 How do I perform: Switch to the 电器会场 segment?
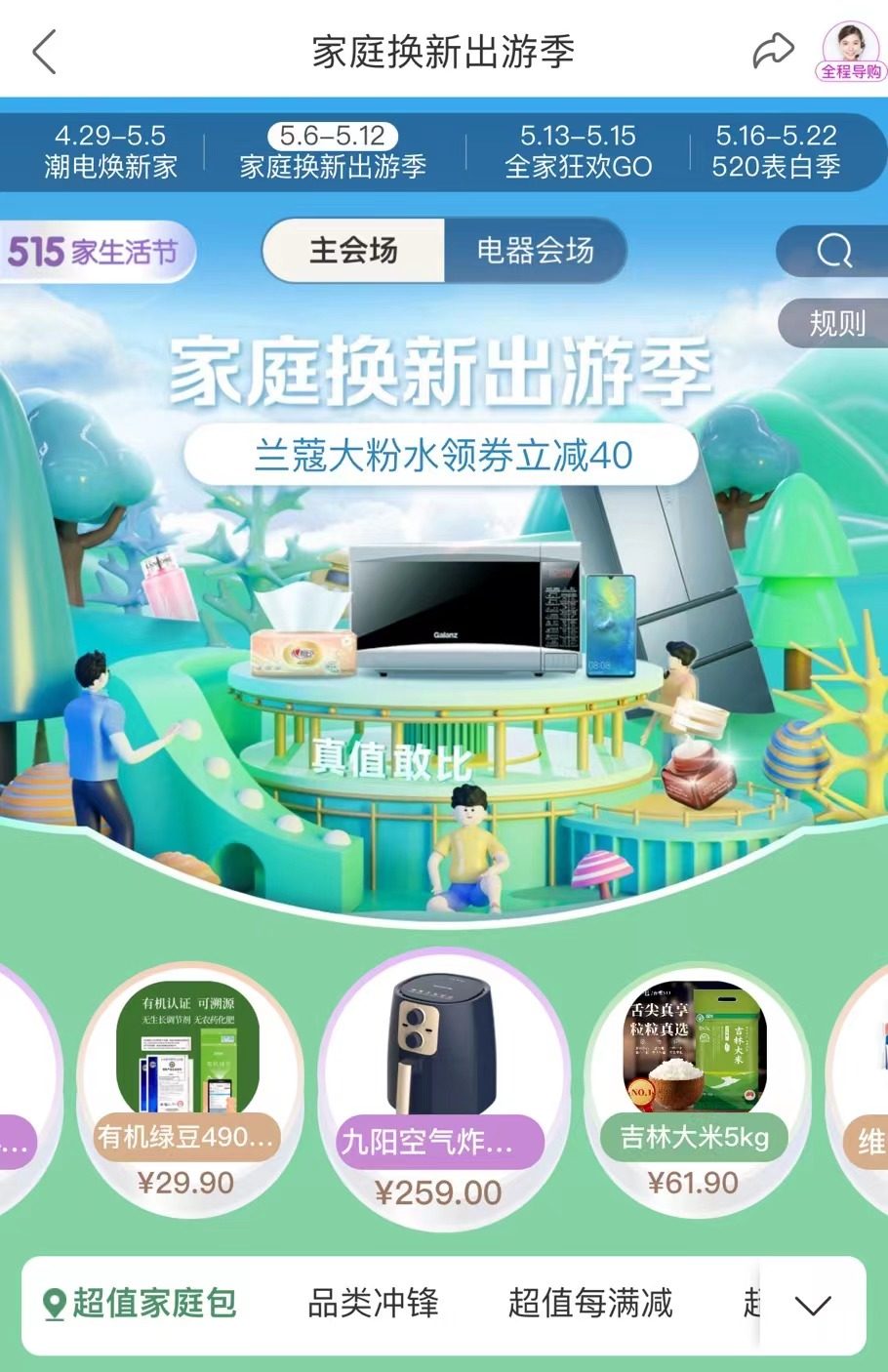pyautogui.click(x=535, y=251)
